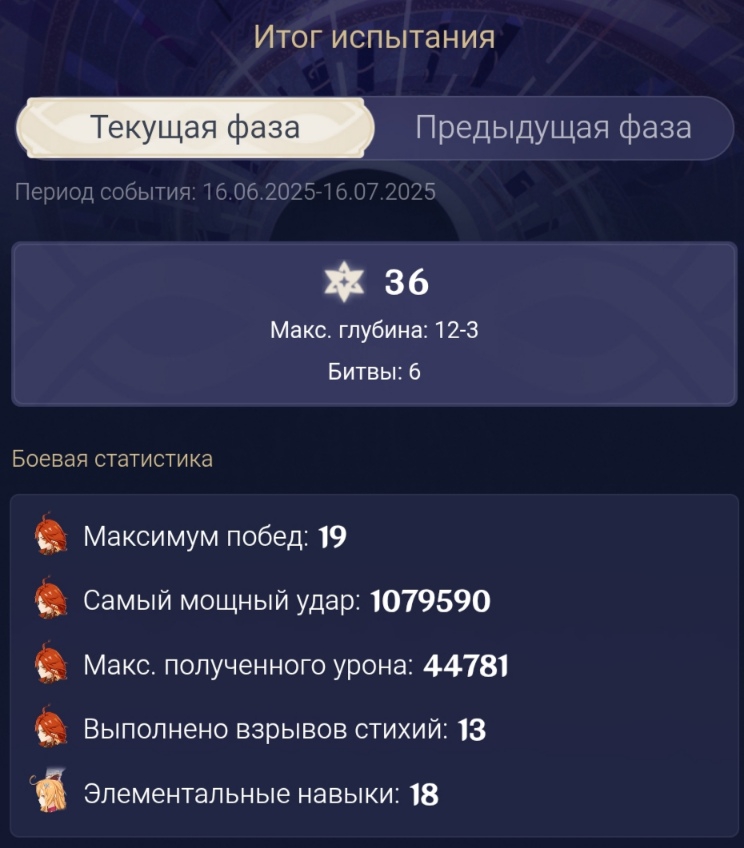
Task: Select the Текущая фаза tab
Action: click(x=195, y=128)
